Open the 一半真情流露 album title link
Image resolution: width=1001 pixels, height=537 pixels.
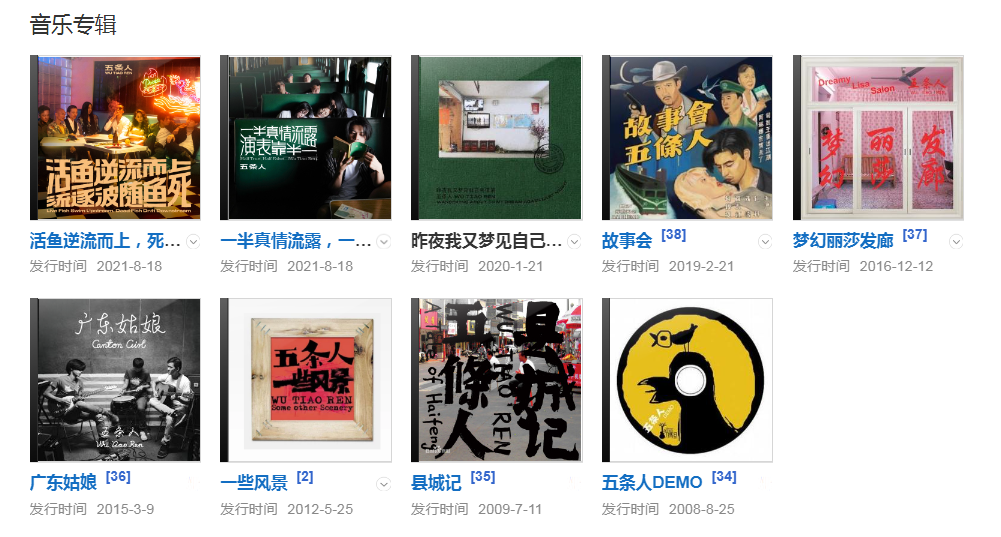coord(296,241)
